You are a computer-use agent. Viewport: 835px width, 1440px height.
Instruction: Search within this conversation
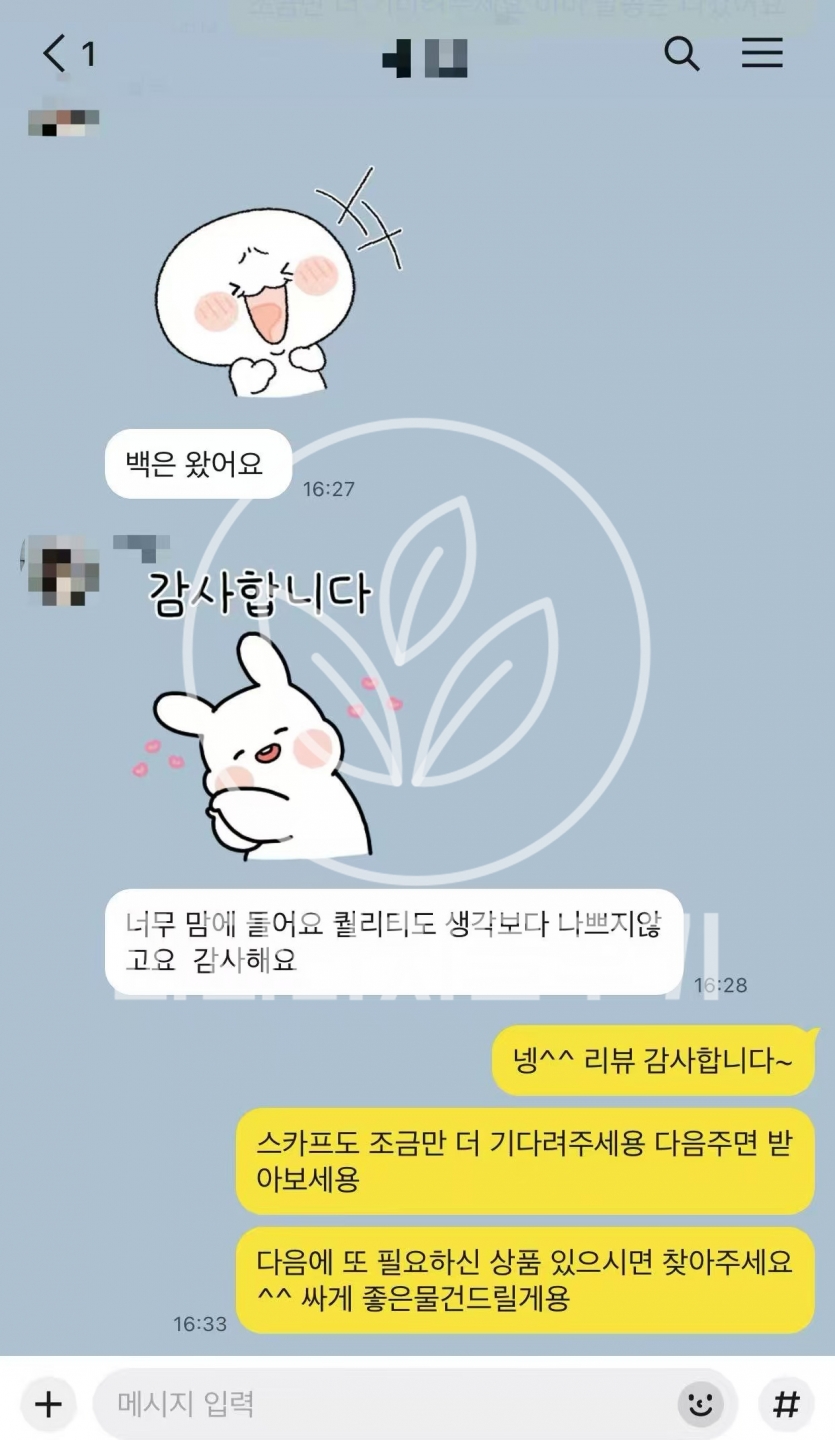point(681,53)
